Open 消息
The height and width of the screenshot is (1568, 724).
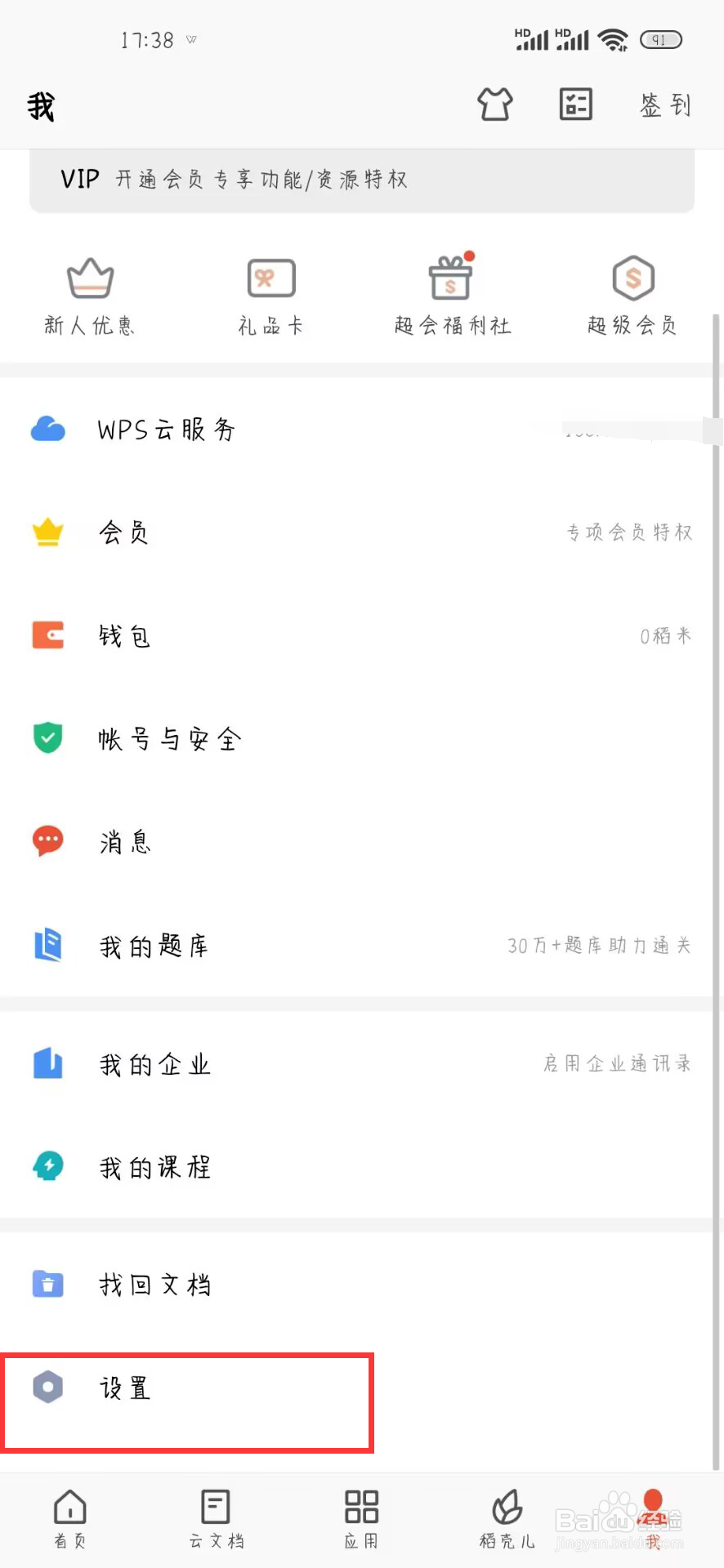[x=357, y=841]
